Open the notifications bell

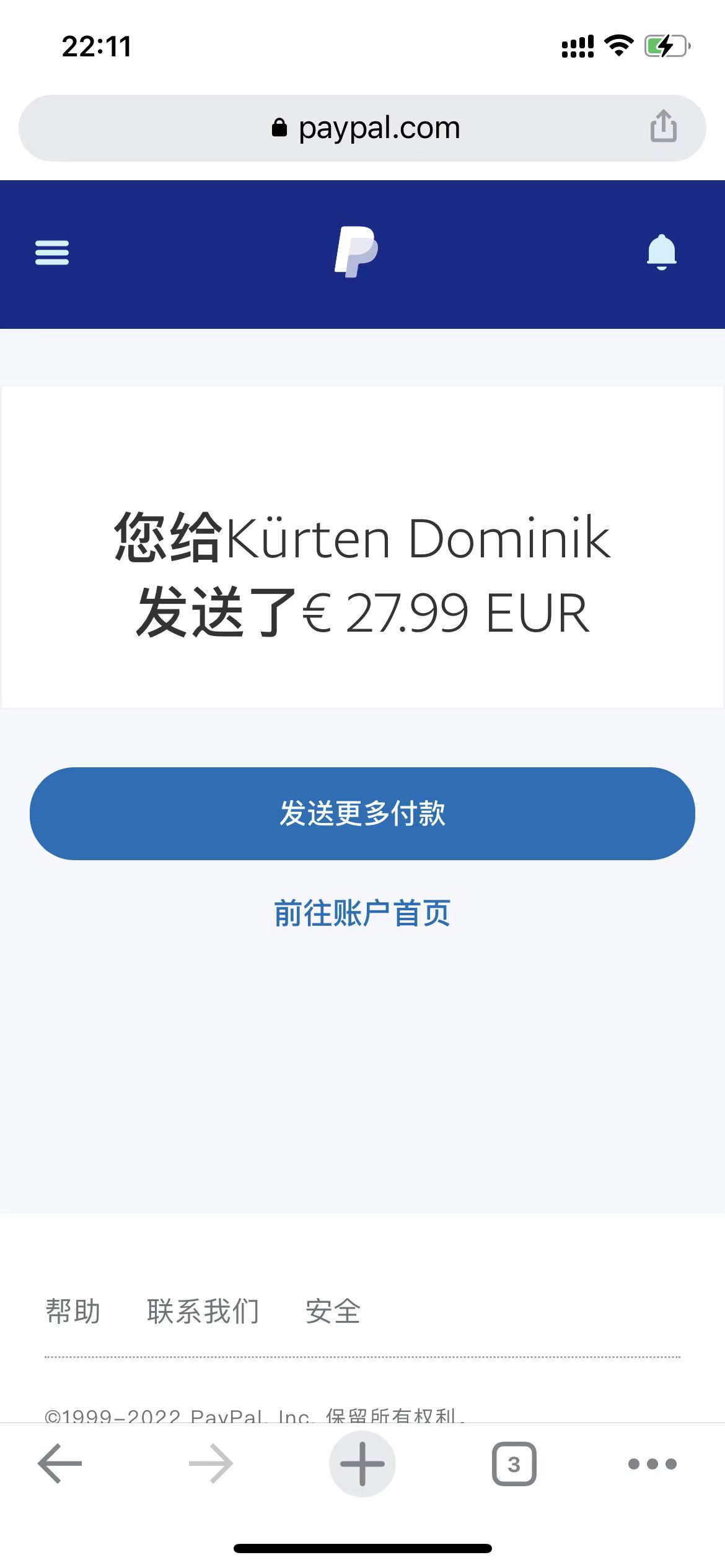pyautogui.click(x=661, y=253)
